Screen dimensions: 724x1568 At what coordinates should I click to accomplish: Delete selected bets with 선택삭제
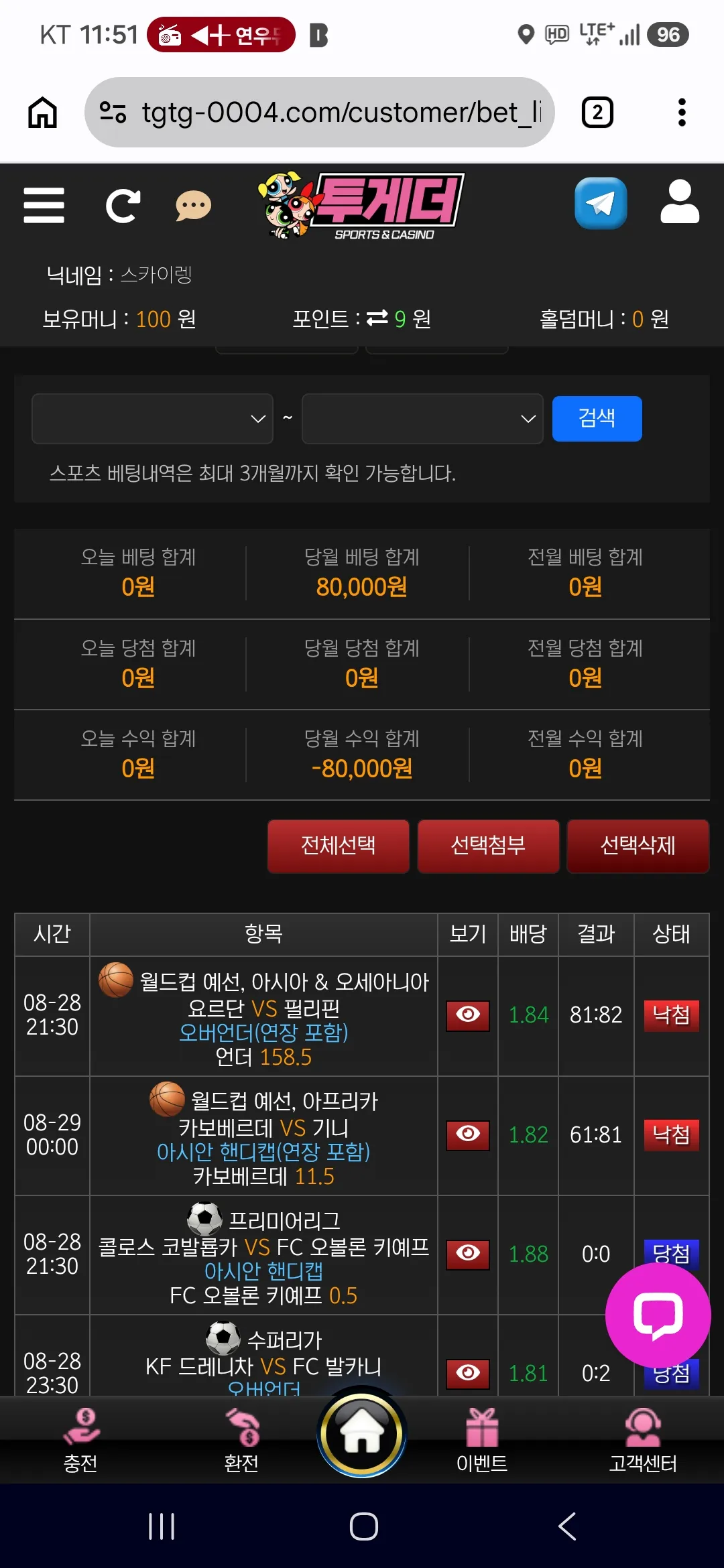[x=638, y=846]
